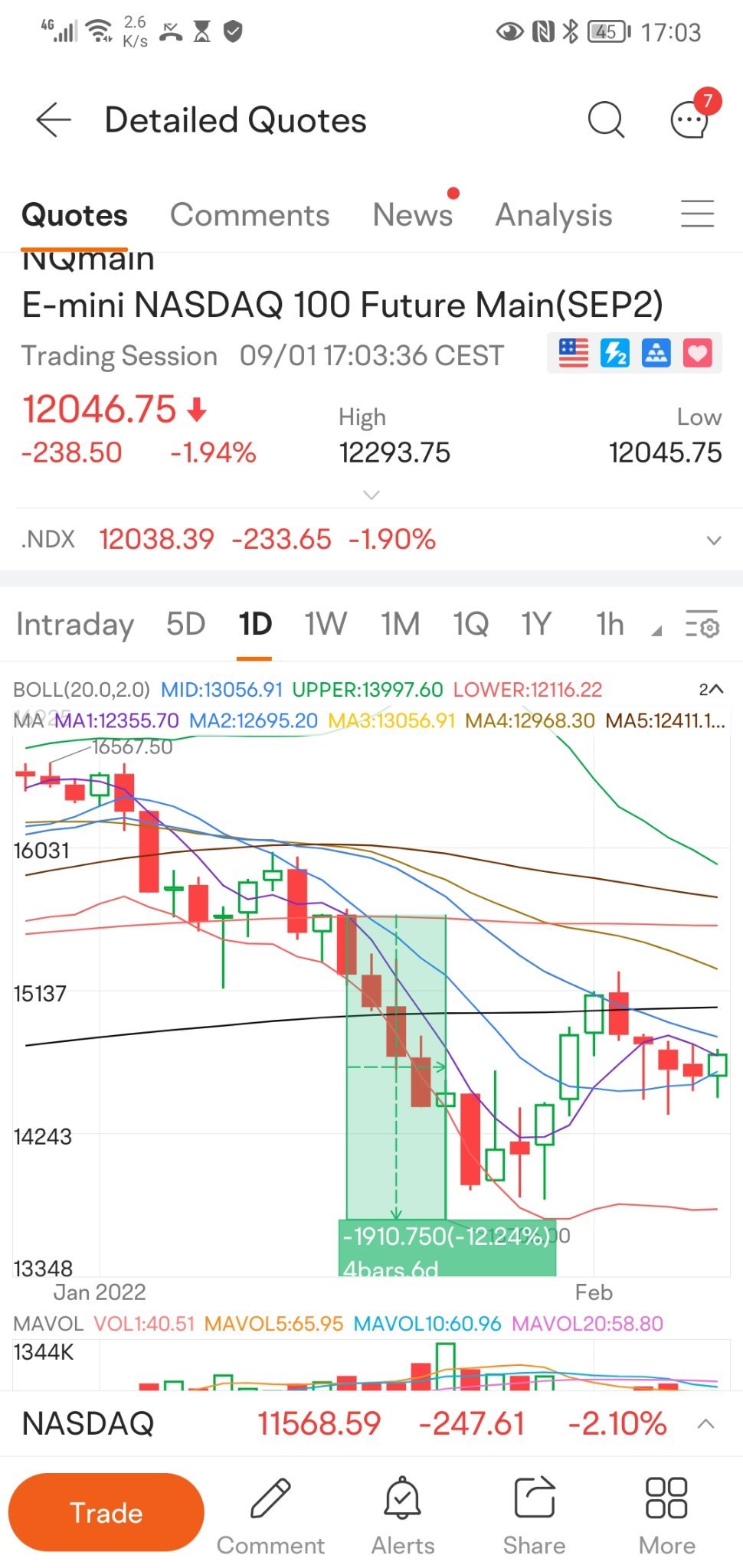The width and height of the screenshot is (743, 1568).
Task: Select the 5D chart period
Action: tap(186, 625)
